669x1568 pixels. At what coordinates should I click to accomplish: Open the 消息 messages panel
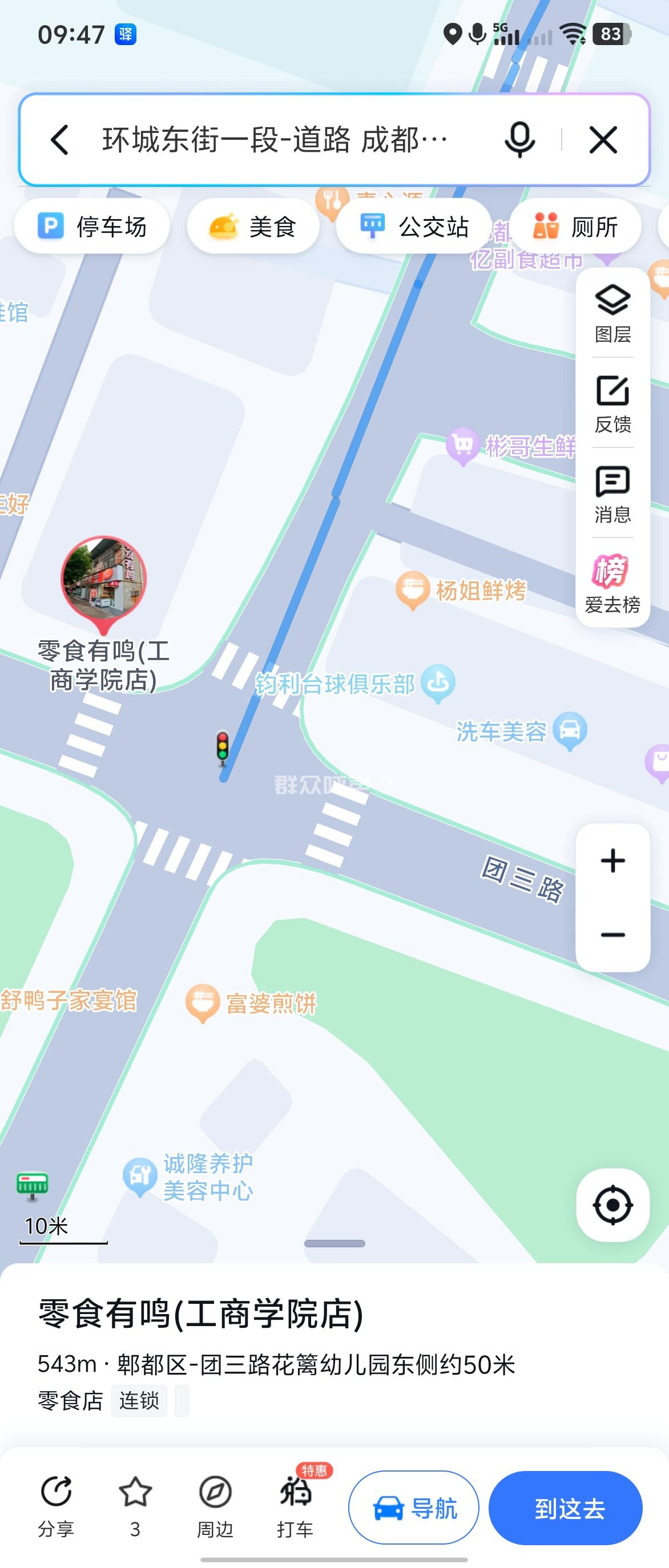[612, 494]
